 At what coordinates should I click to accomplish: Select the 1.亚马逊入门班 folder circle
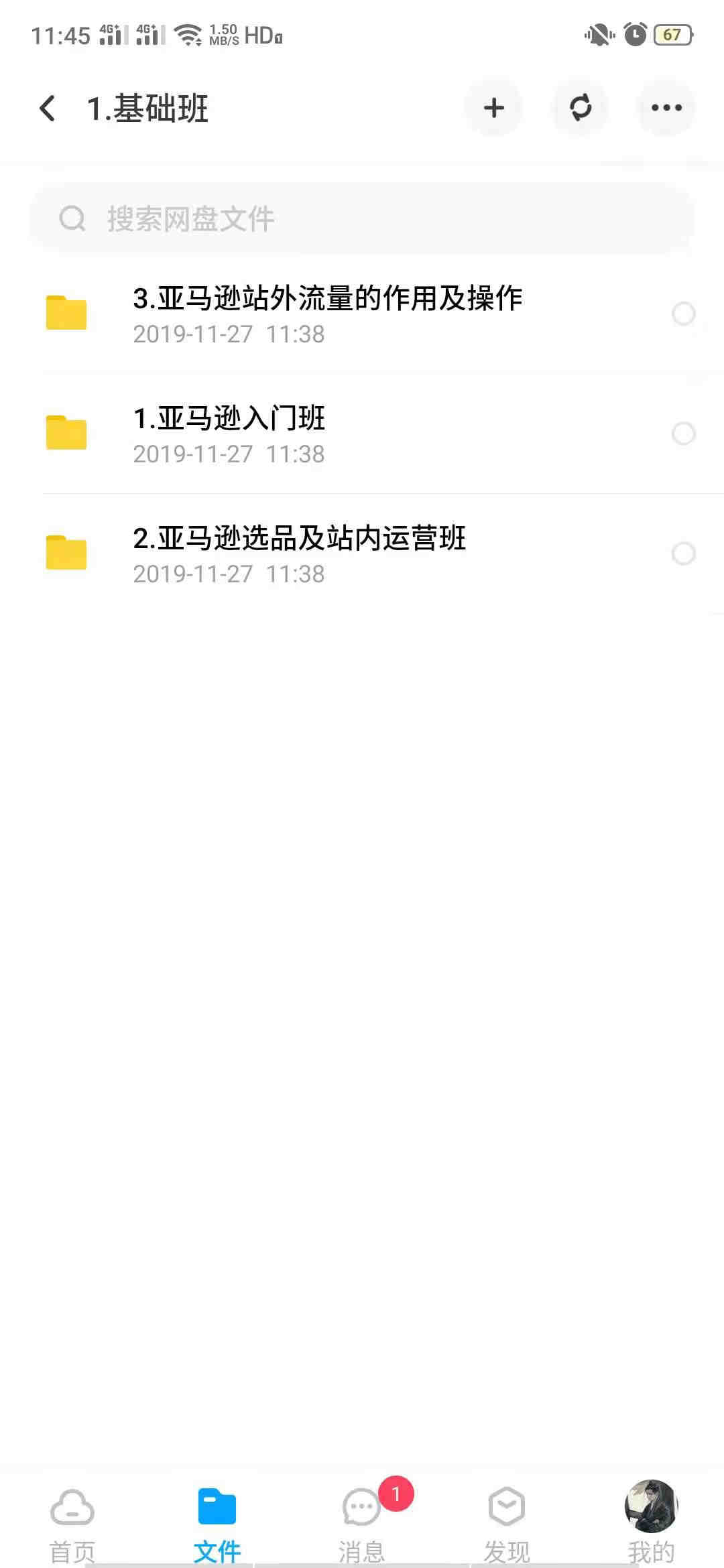click(683, 434)
